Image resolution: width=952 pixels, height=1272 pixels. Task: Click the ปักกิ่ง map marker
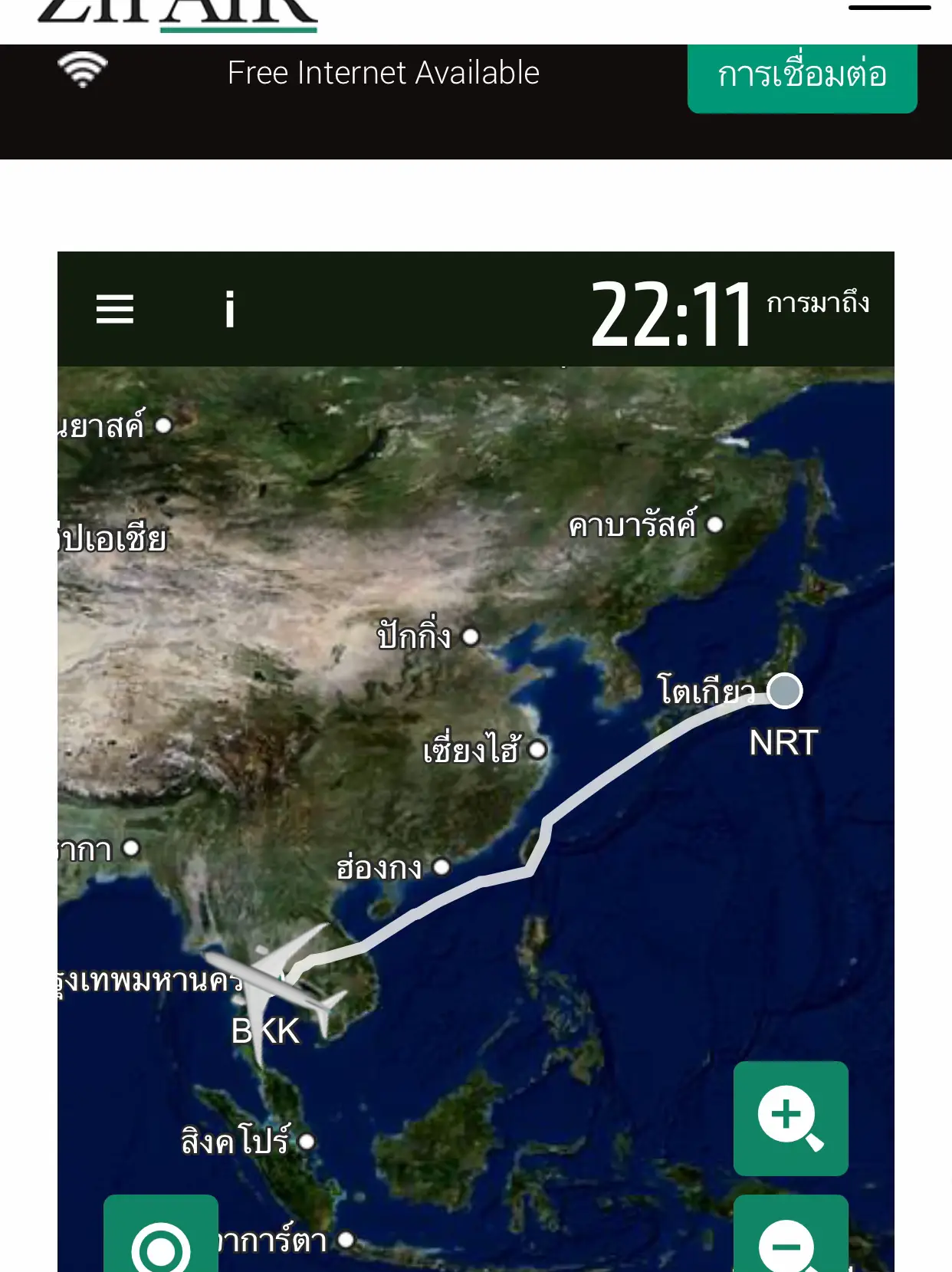[469, 638]
